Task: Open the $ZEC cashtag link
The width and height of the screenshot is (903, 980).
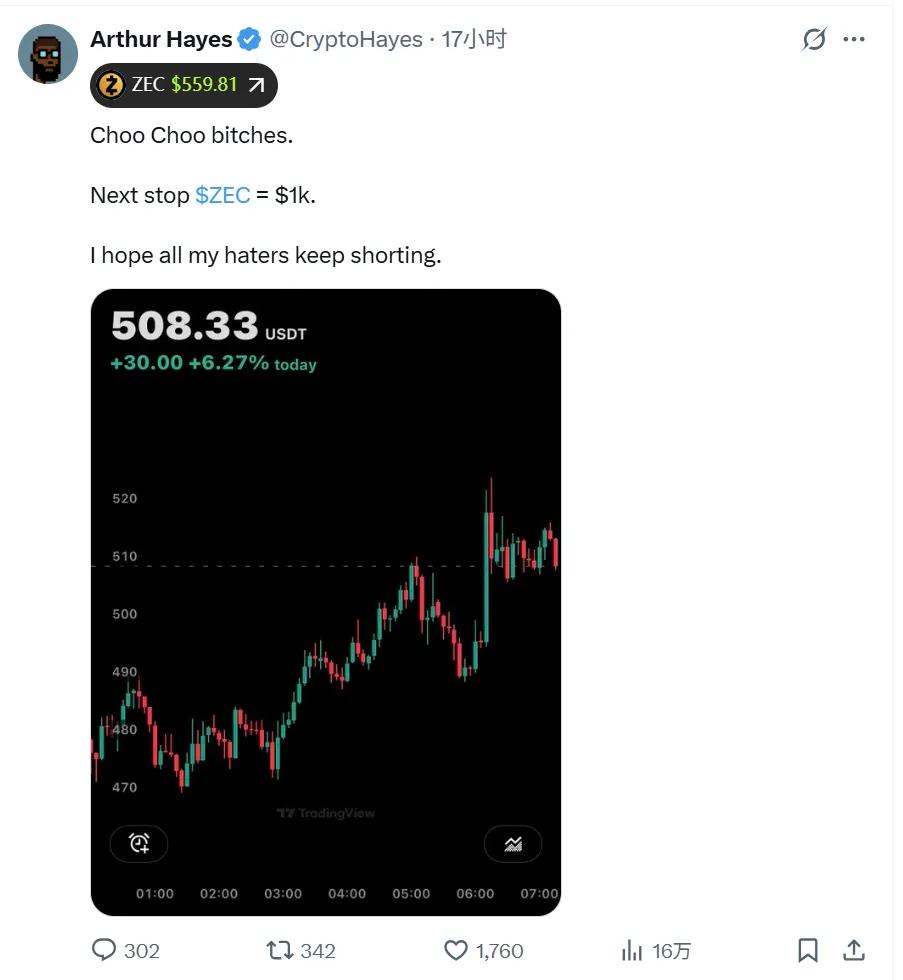Action: 222,195
